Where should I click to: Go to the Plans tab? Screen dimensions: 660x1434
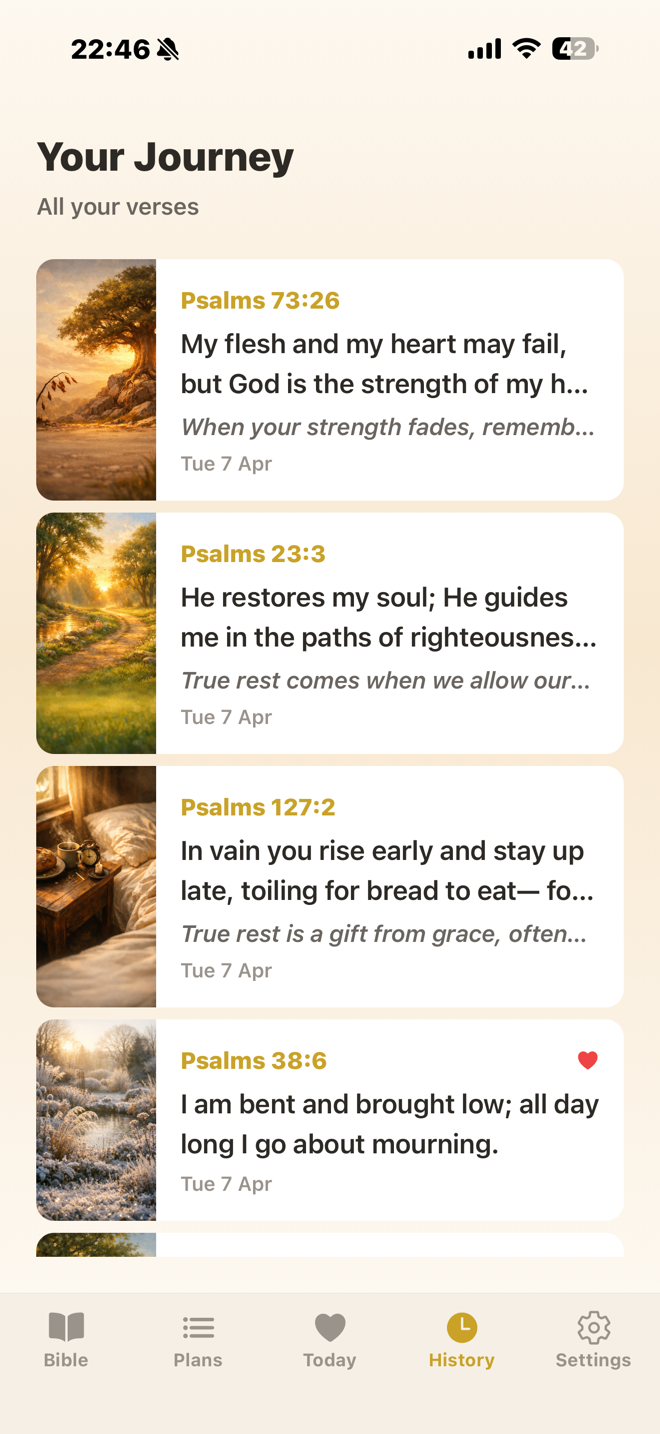click(x=198, y=1340)
